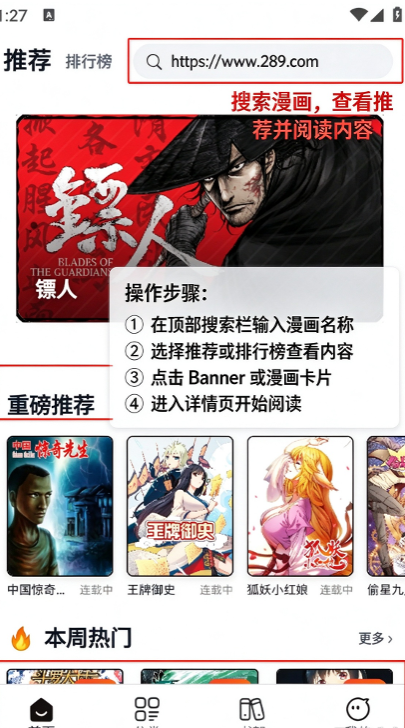The height and width of the screenshot is (728, 405).
Task: Switch to the 排行榜 tab
Action: pyautogui.click(x=89, y=61)
